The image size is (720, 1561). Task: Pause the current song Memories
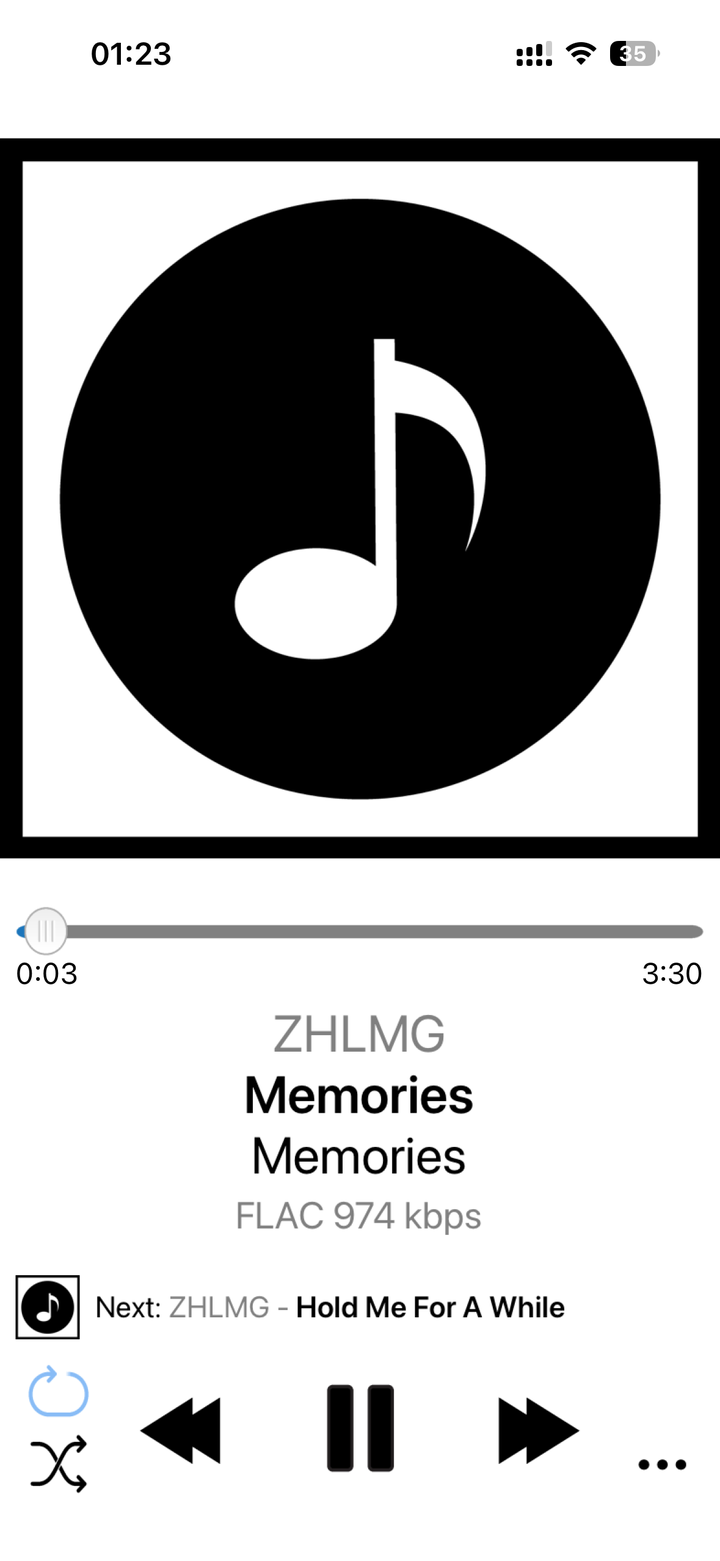360,1428
